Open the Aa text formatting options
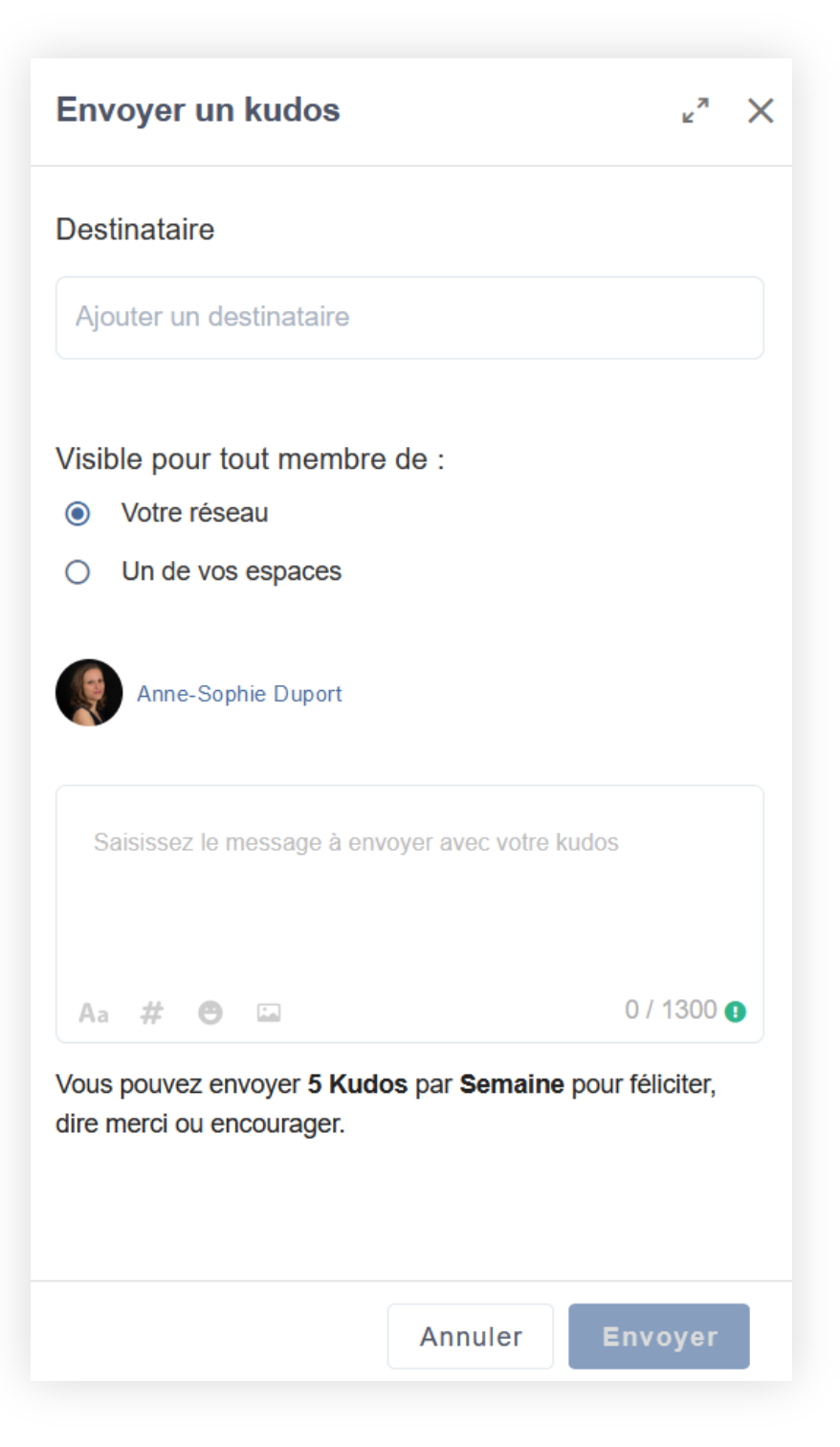The width and height of the screenshot is (840, 1447). click(94, 1013)
